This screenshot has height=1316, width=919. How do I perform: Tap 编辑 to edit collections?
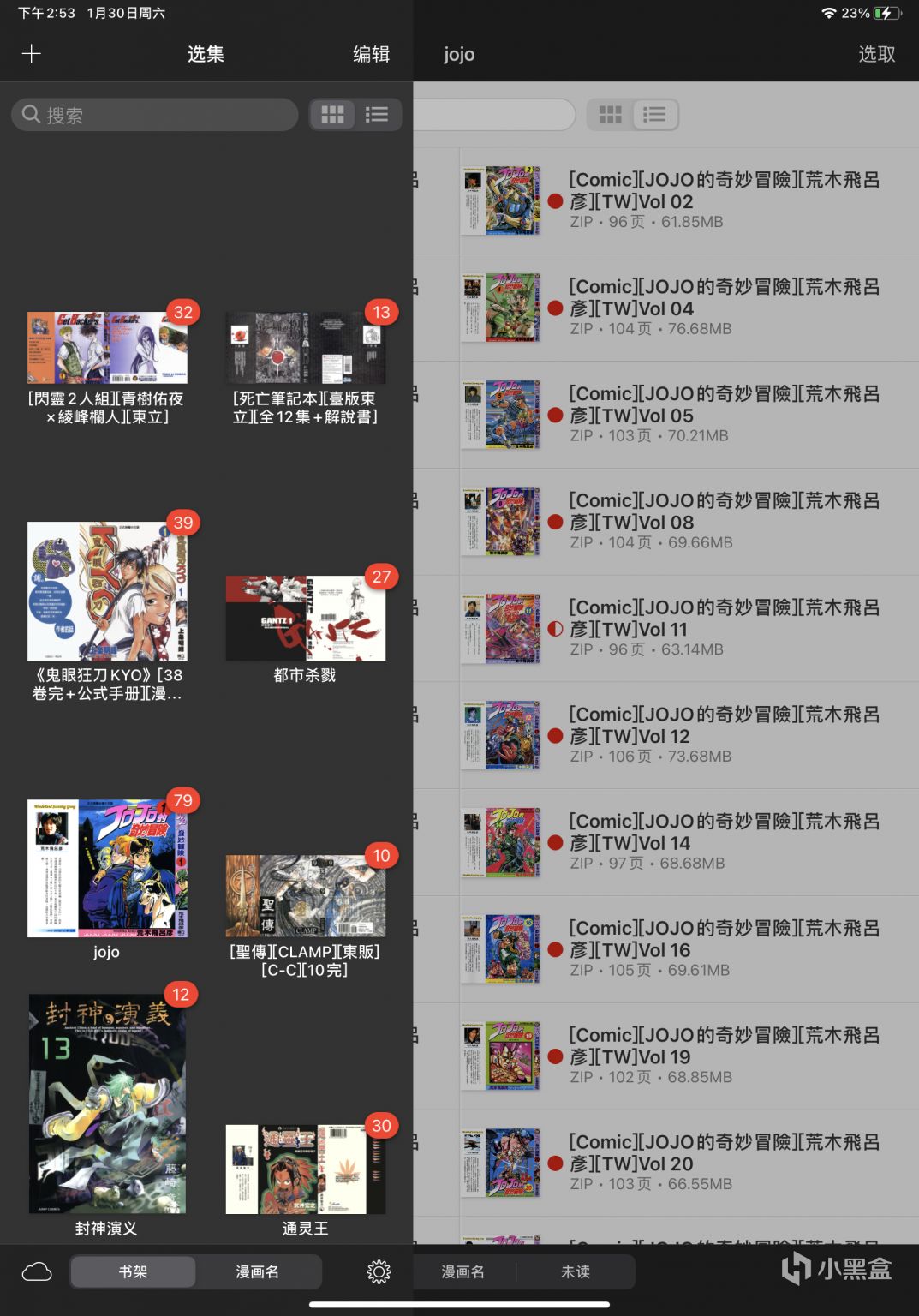(371, 54)
